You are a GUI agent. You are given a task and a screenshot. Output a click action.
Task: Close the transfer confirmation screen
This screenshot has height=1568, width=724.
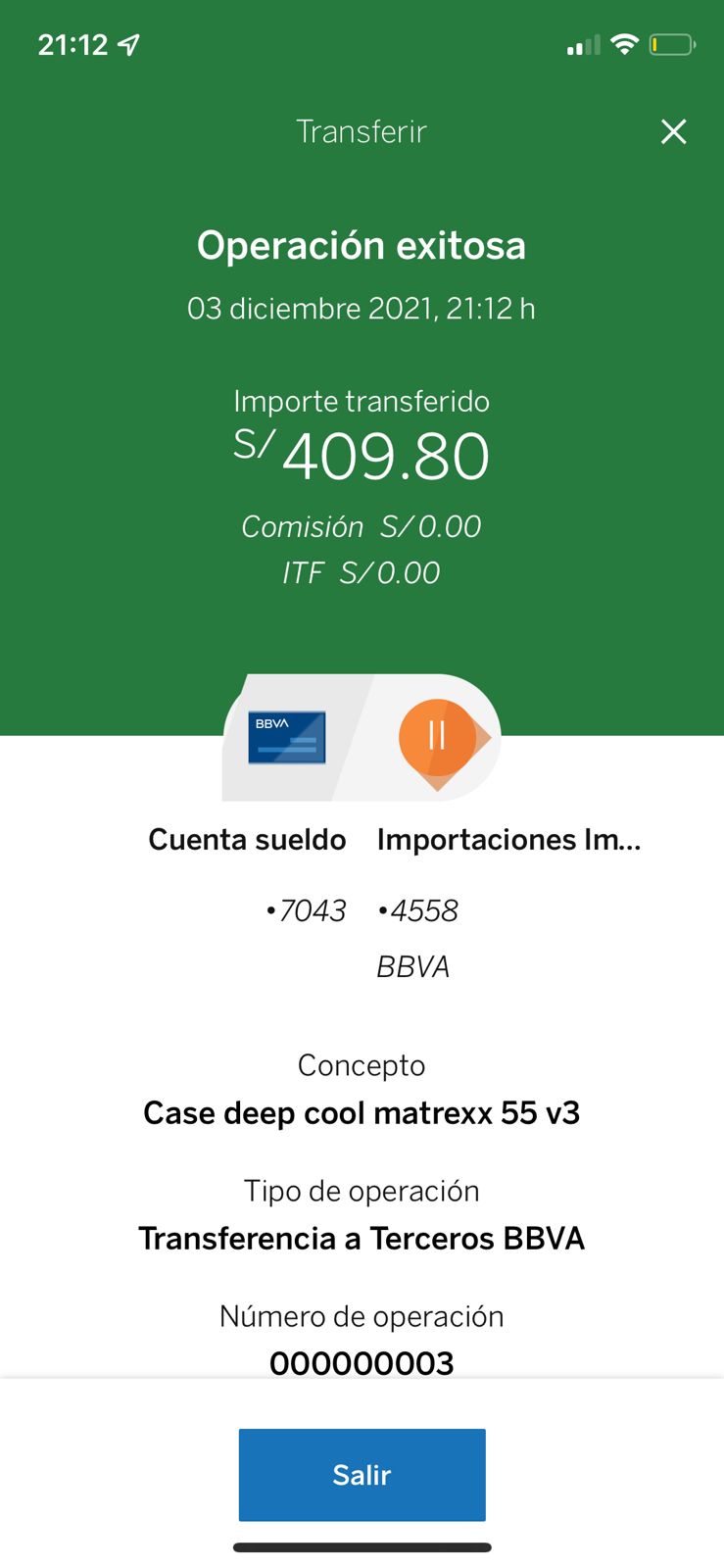(x=673, y=131)
